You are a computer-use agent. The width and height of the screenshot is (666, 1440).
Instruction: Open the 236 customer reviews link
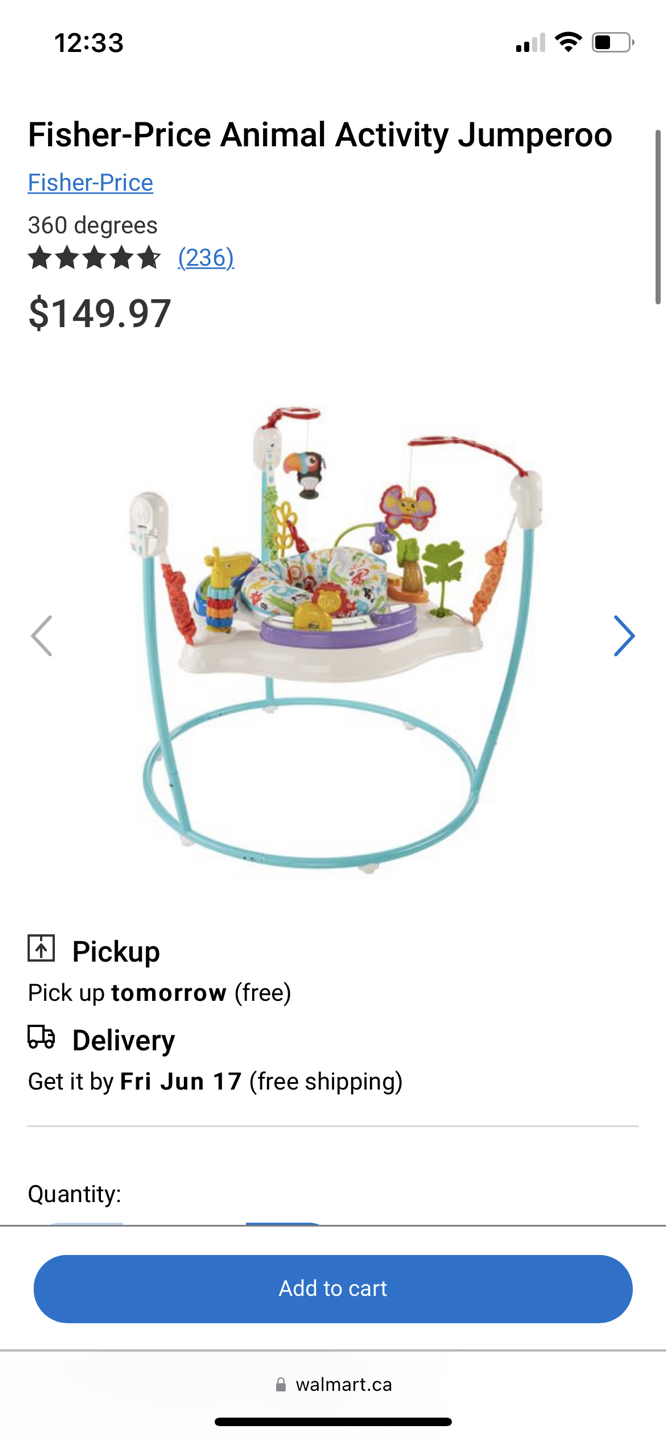(205, 258)
